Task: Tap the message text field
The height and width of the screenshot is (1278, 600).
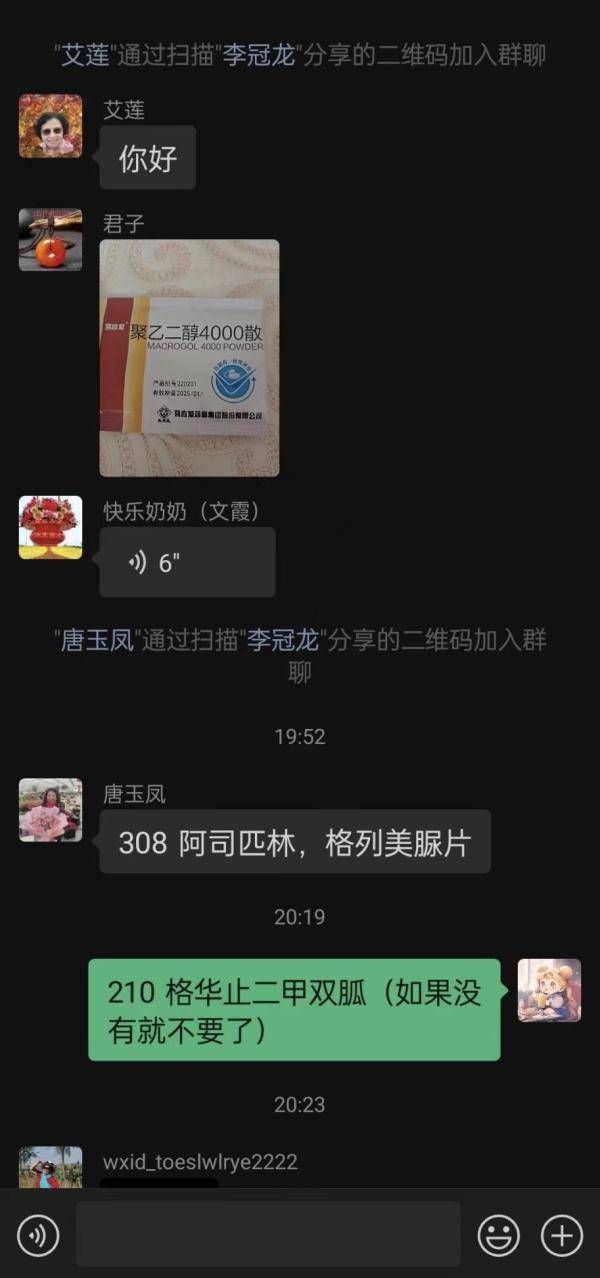Action: (268, 1236)
